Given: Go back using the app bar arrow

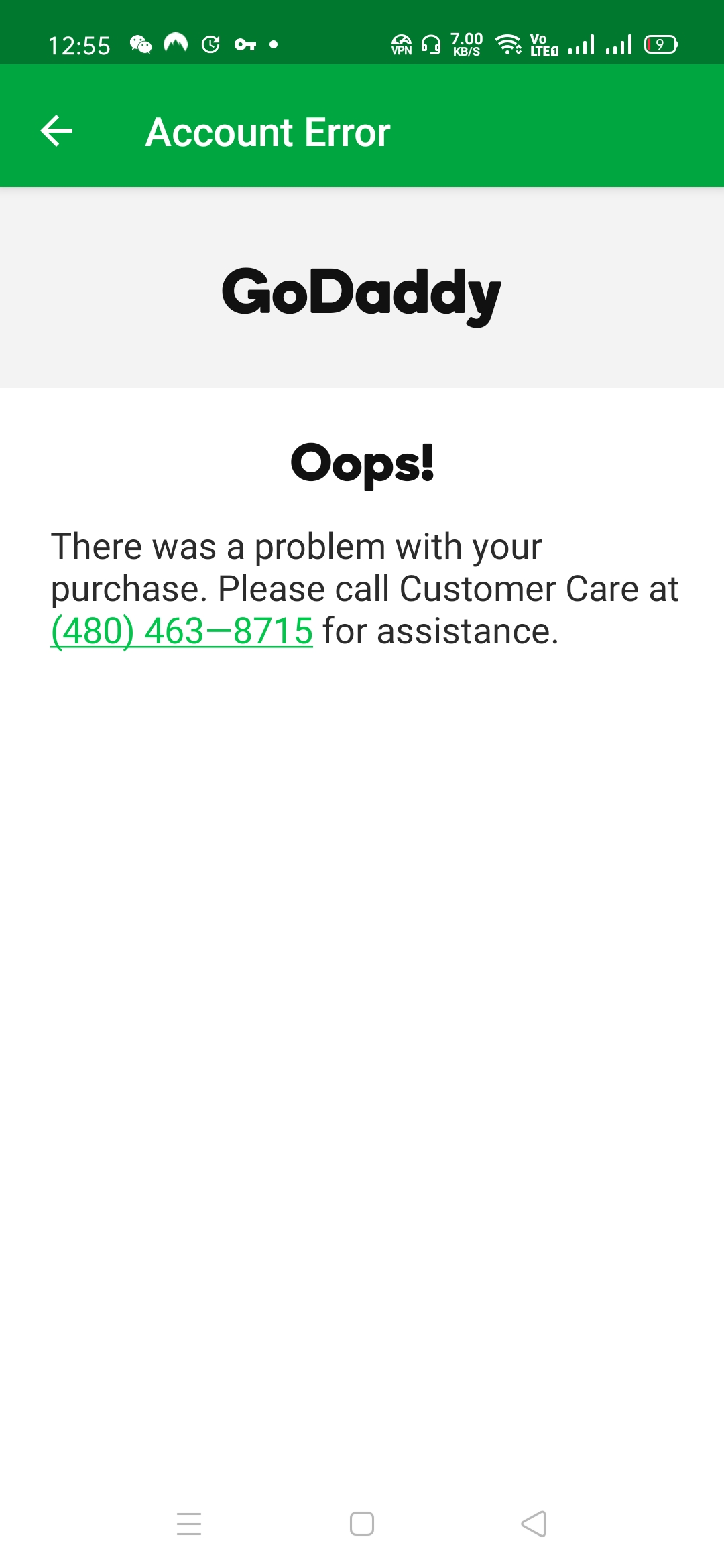Looking at the screenshot, I should tap(57, 130).
